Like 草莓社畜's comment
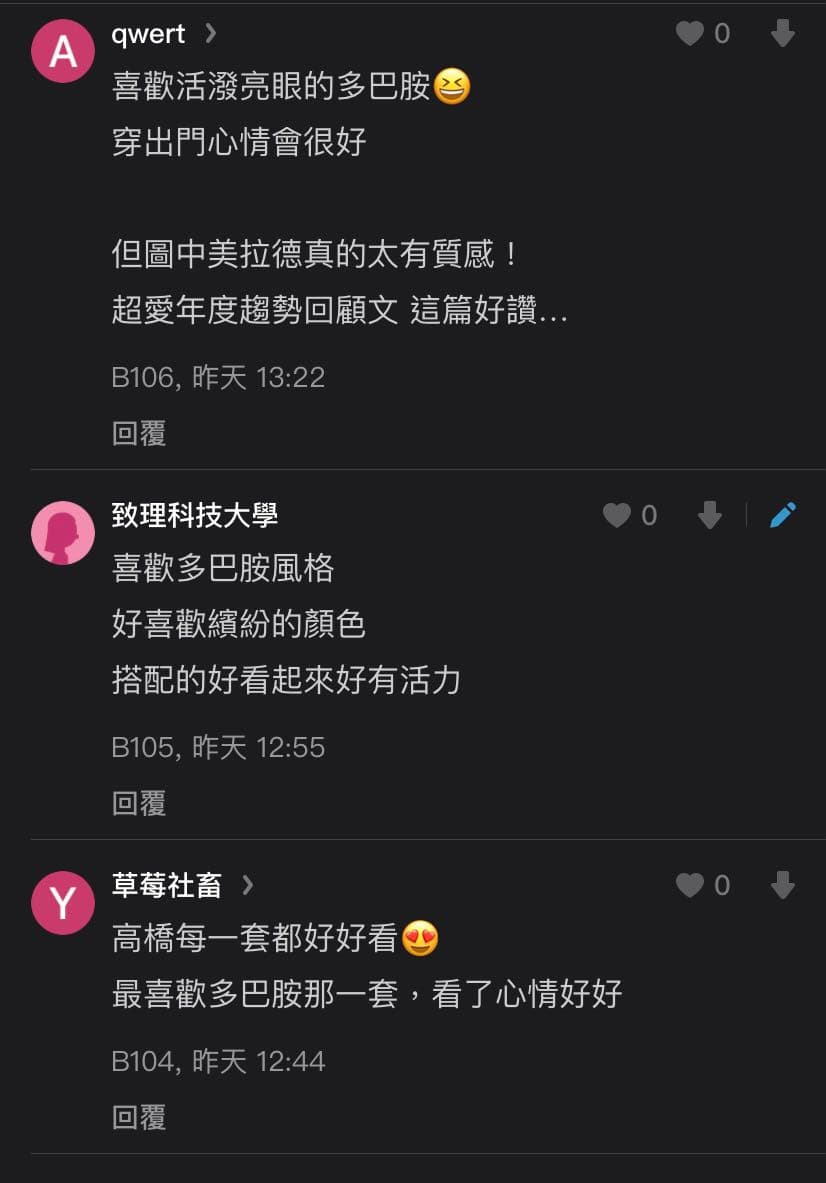Viewport: 826px width, 1183px height. (x=690, y=885)
